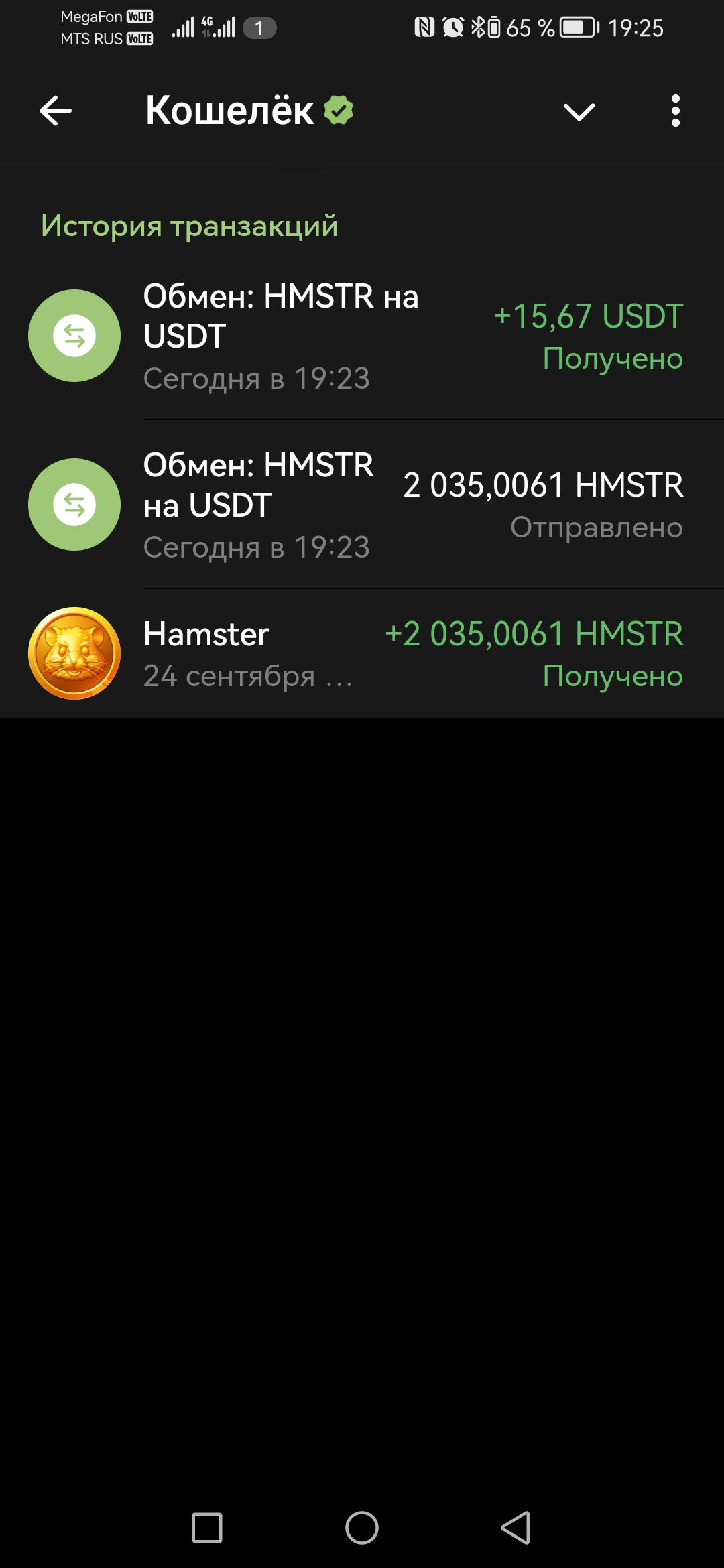Open recent apps from the navigation bar
724x1568 pixels.
coord(207,1528)
